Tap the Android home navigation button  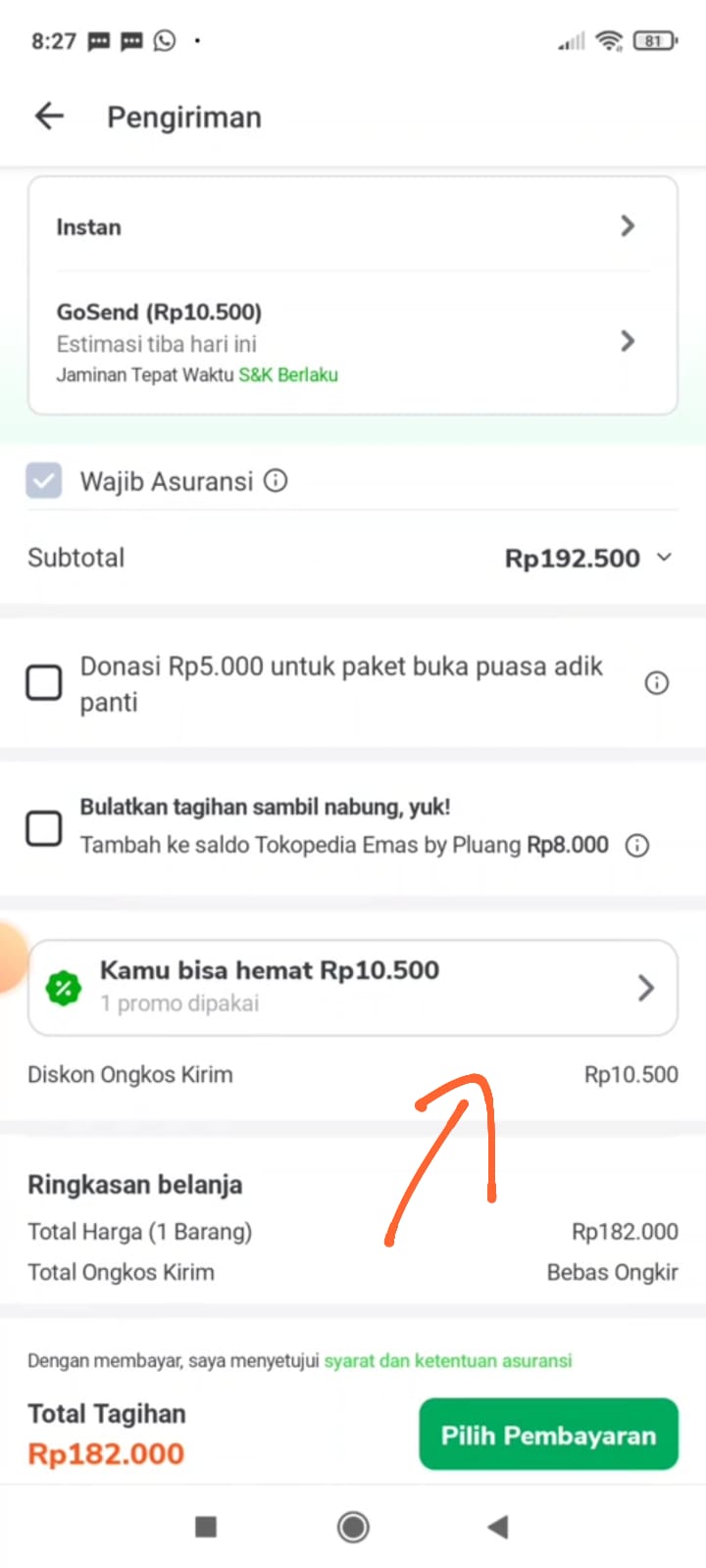(x=353, y=1526)
